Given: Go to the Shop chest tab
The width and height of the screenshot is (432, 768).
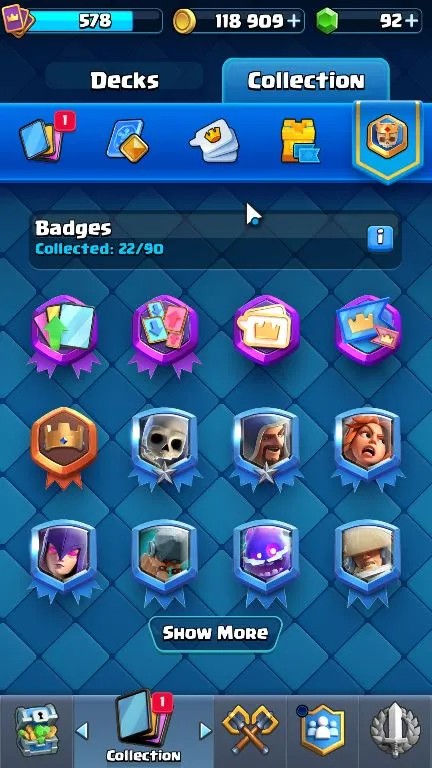Looking at the screenshot, I should click(x=35, y=730).
